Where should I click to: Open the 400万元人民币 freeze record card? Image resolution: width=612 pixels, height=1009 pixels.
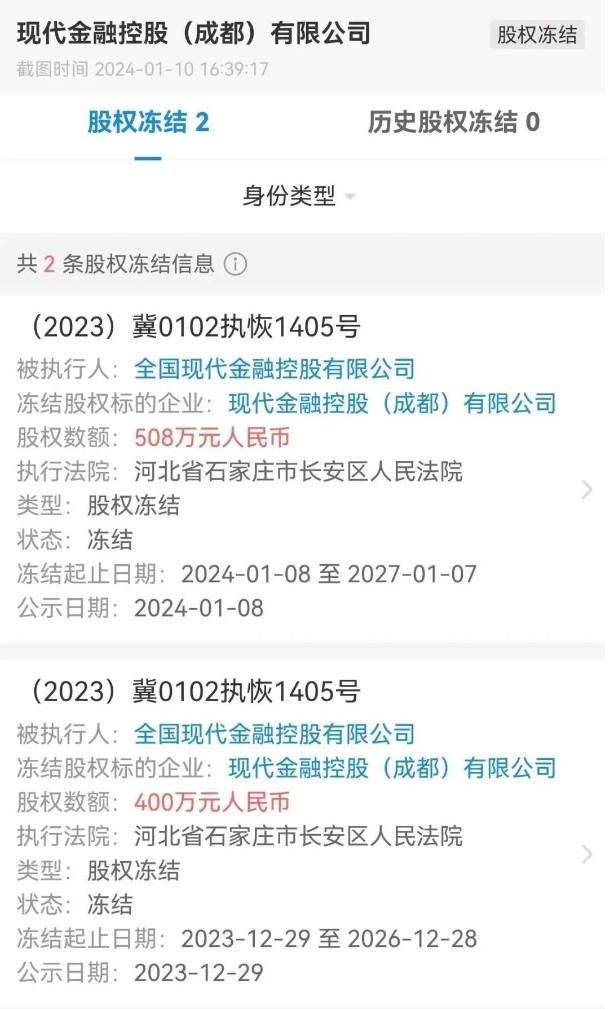[587, 854]
